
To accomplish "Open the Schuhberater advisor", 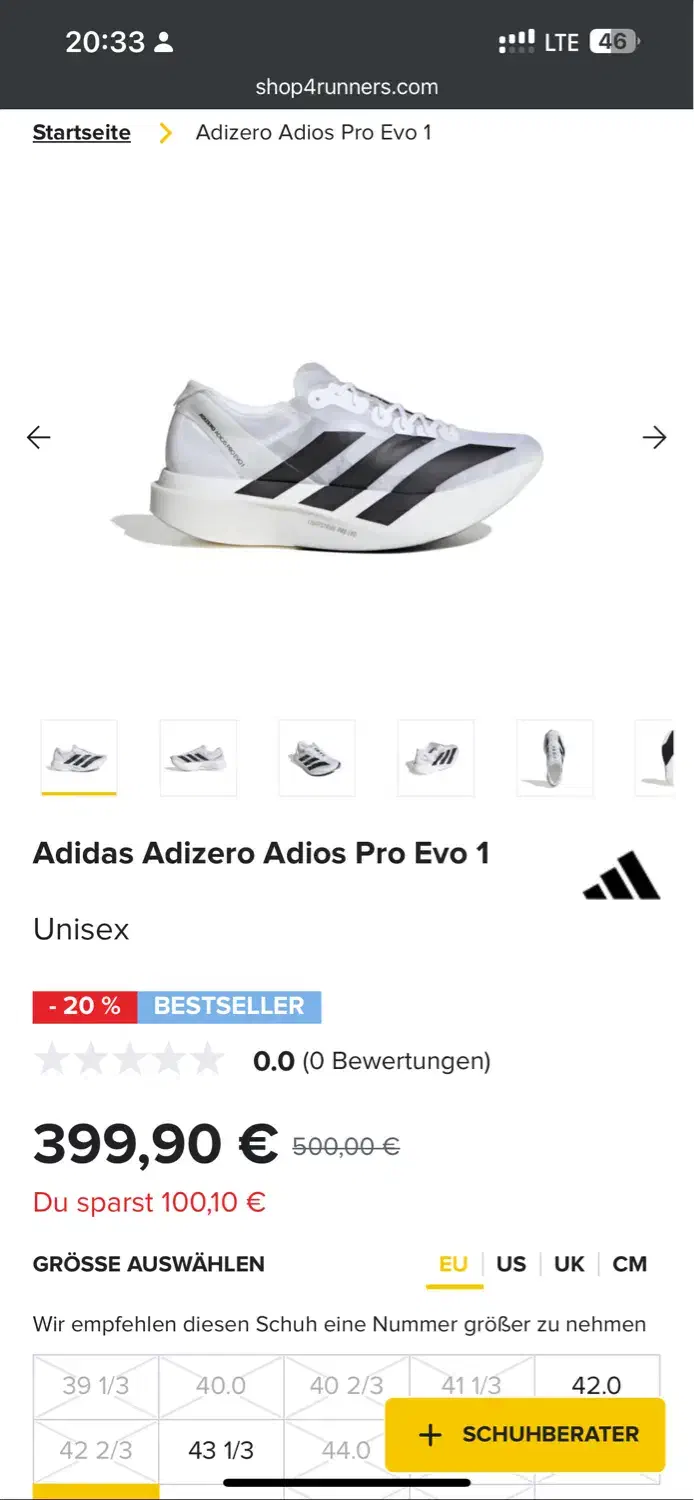I will [526, 1435].
